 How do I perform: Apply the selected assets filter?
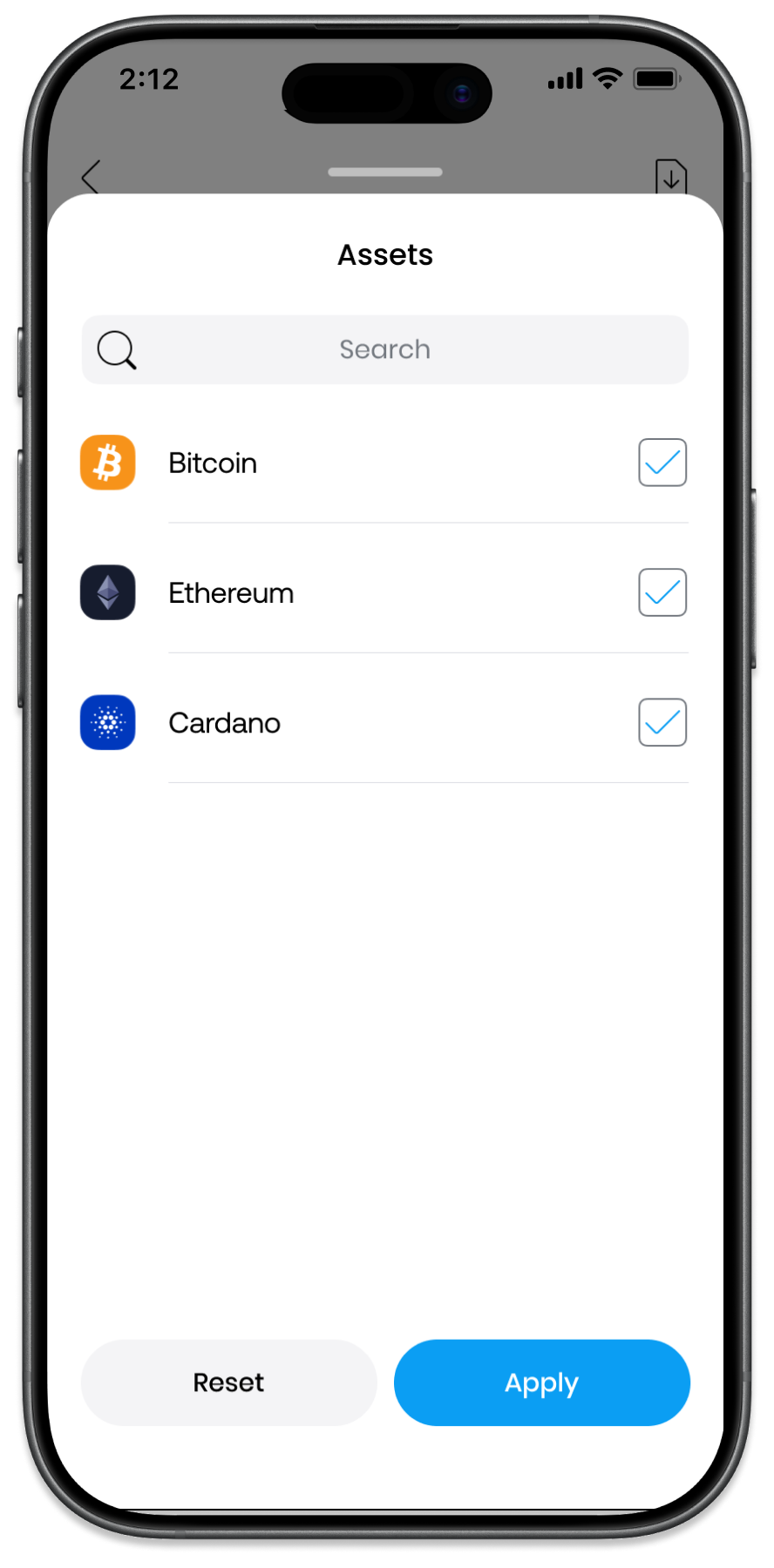click(x=541, y=1382)
